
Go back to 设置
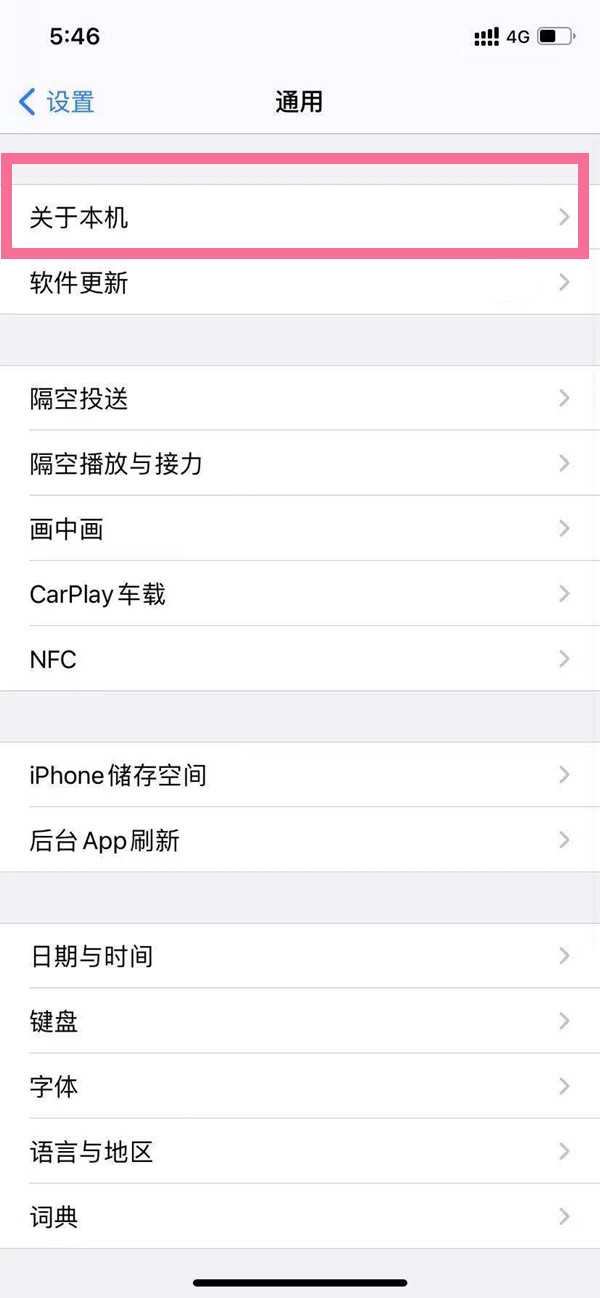click(57, 102)
